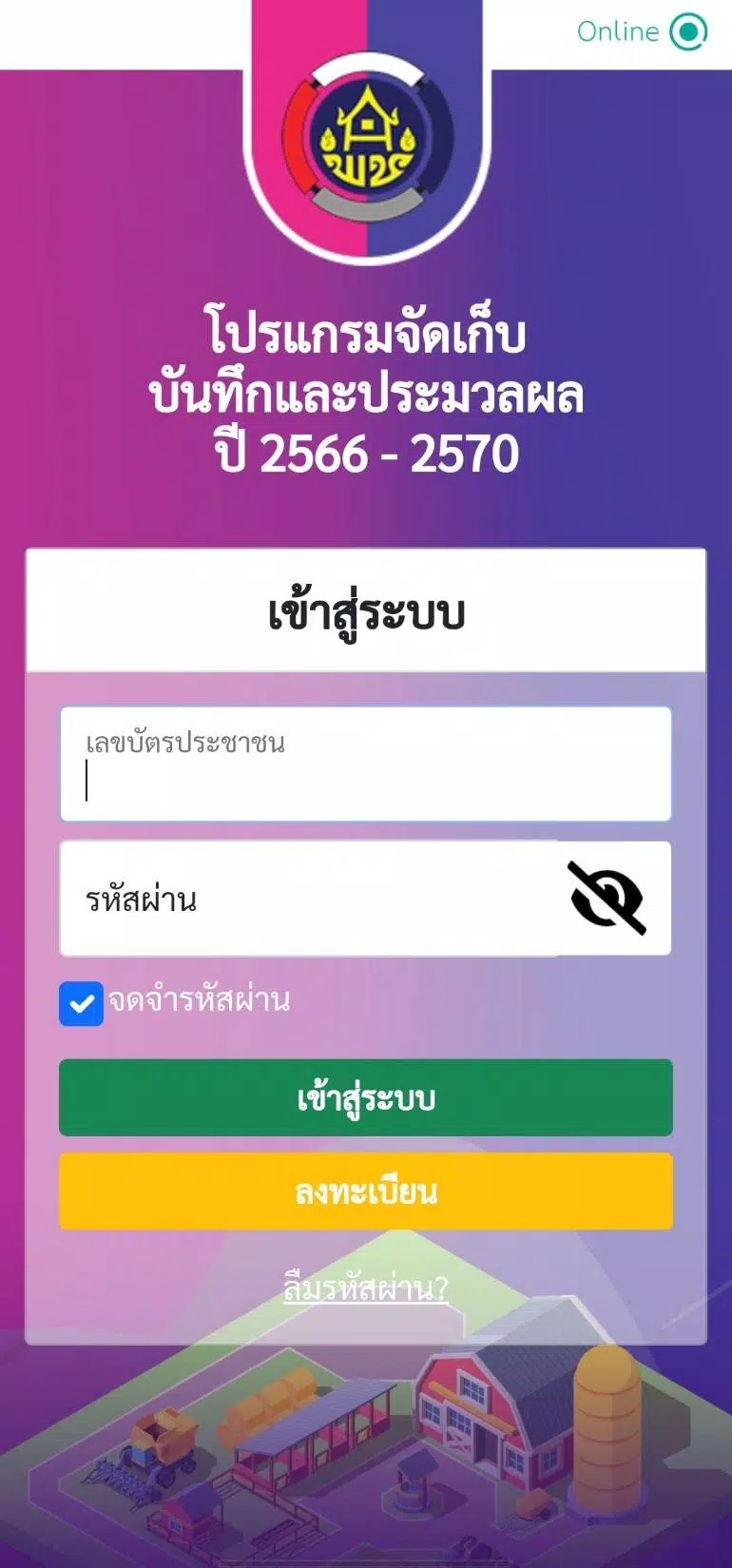This screenshot has height=1568, width=732.
Task: Toggle password visibility with the eye icon
Action: [607, 899]
